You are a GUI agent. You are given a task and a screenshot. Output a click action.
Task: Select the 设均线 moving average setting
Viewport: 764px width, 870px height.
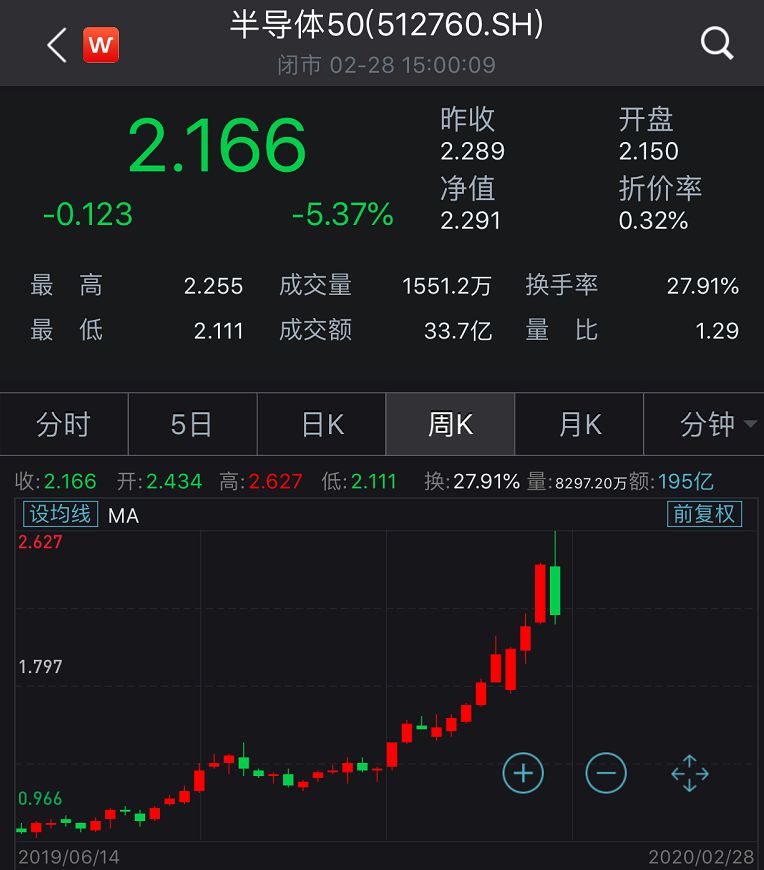[55, 515]
